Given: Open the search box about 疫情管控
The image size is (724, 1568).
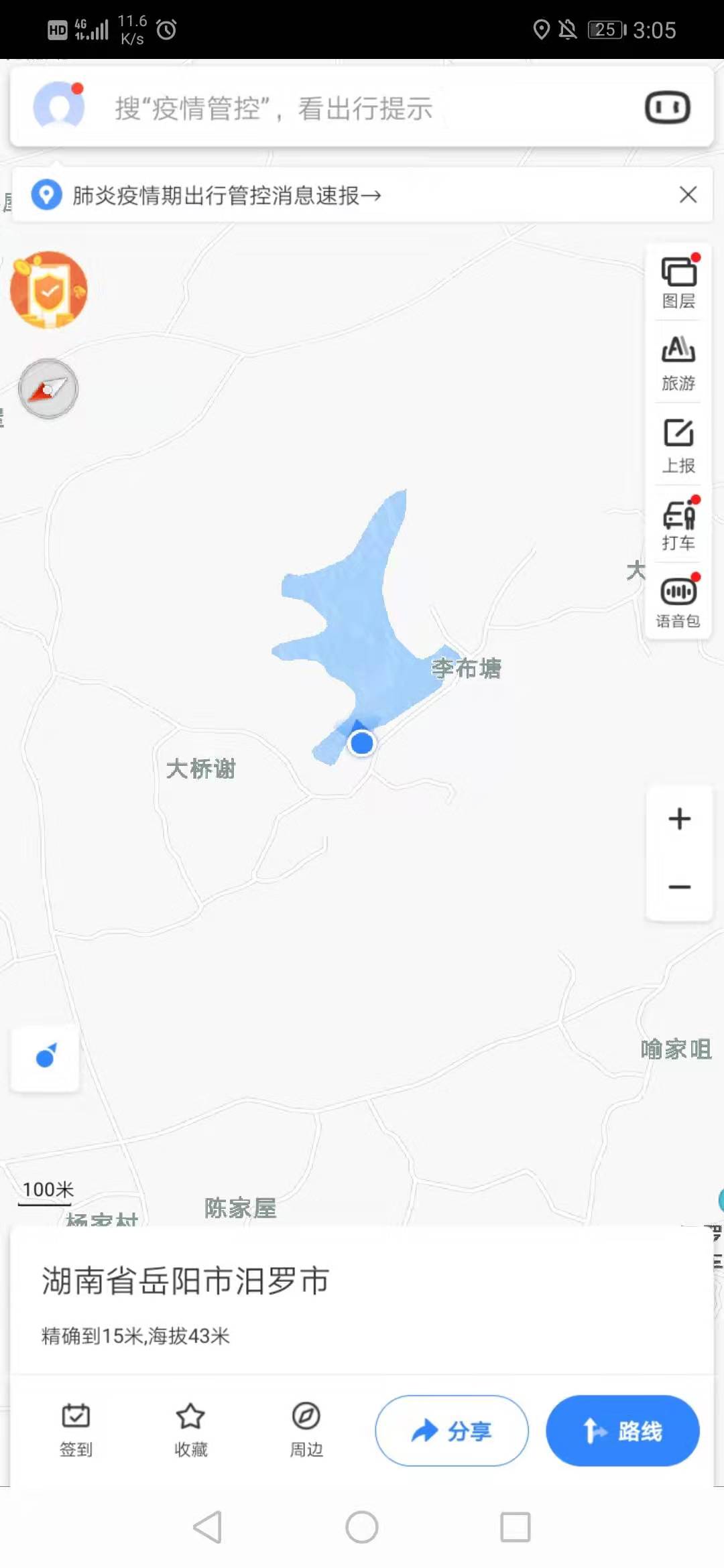Looking at the screenshot, I should point(335,108).
